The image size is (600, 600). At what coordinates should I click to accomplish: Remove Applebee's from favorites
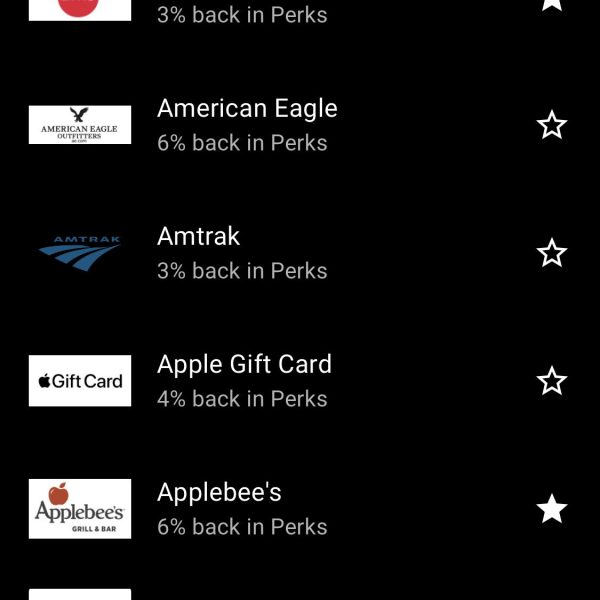(552, 509)
